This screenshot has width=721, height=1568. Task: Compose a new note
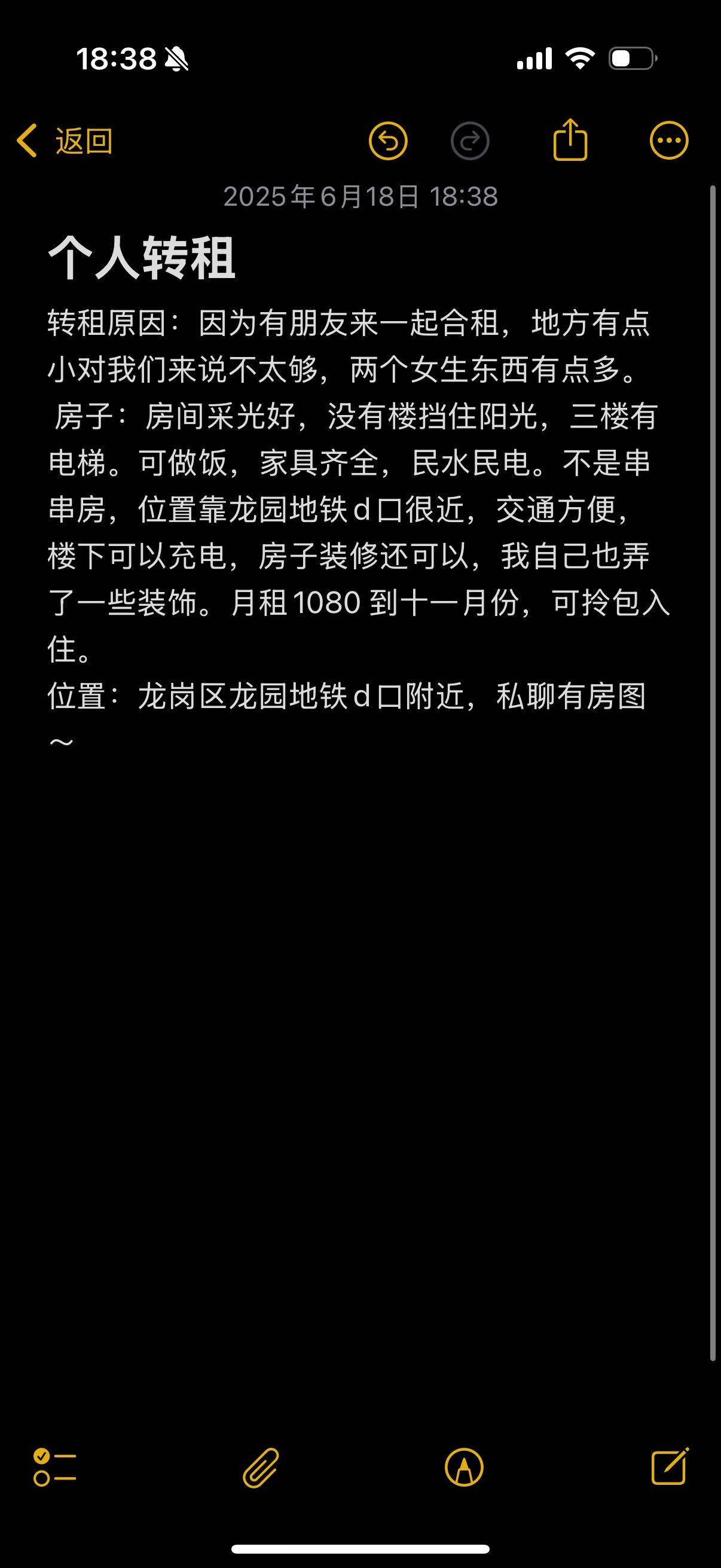670,1466
